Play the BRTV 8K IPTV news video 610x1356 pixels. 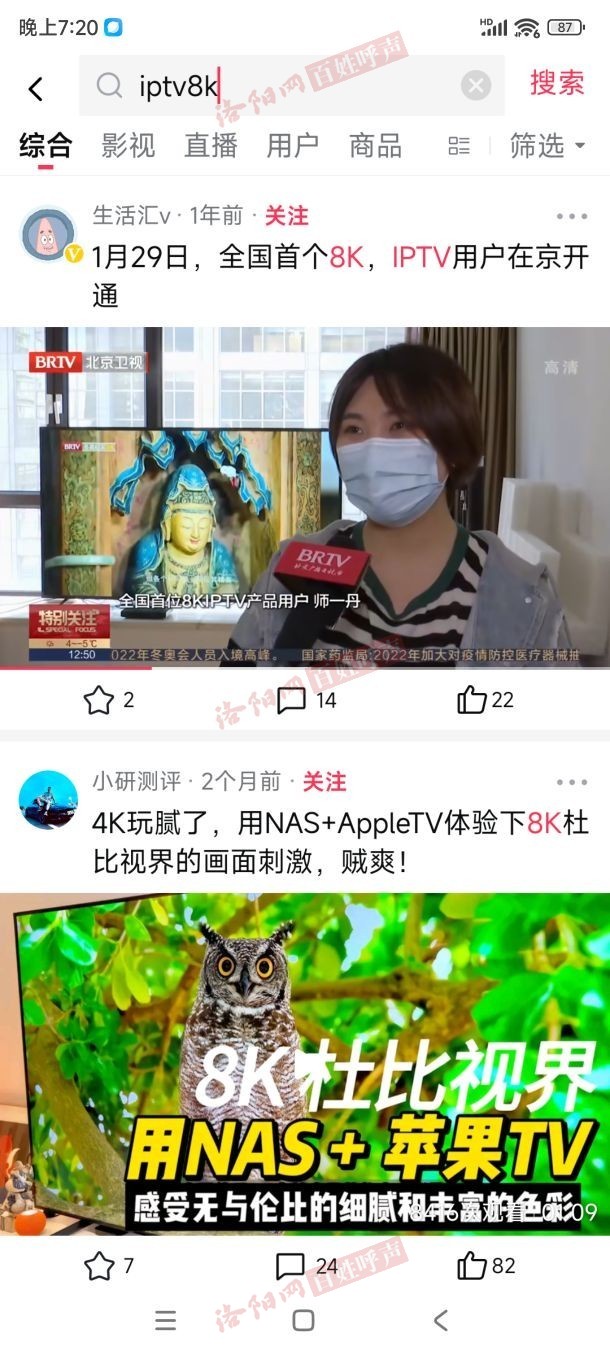(305, 497)
